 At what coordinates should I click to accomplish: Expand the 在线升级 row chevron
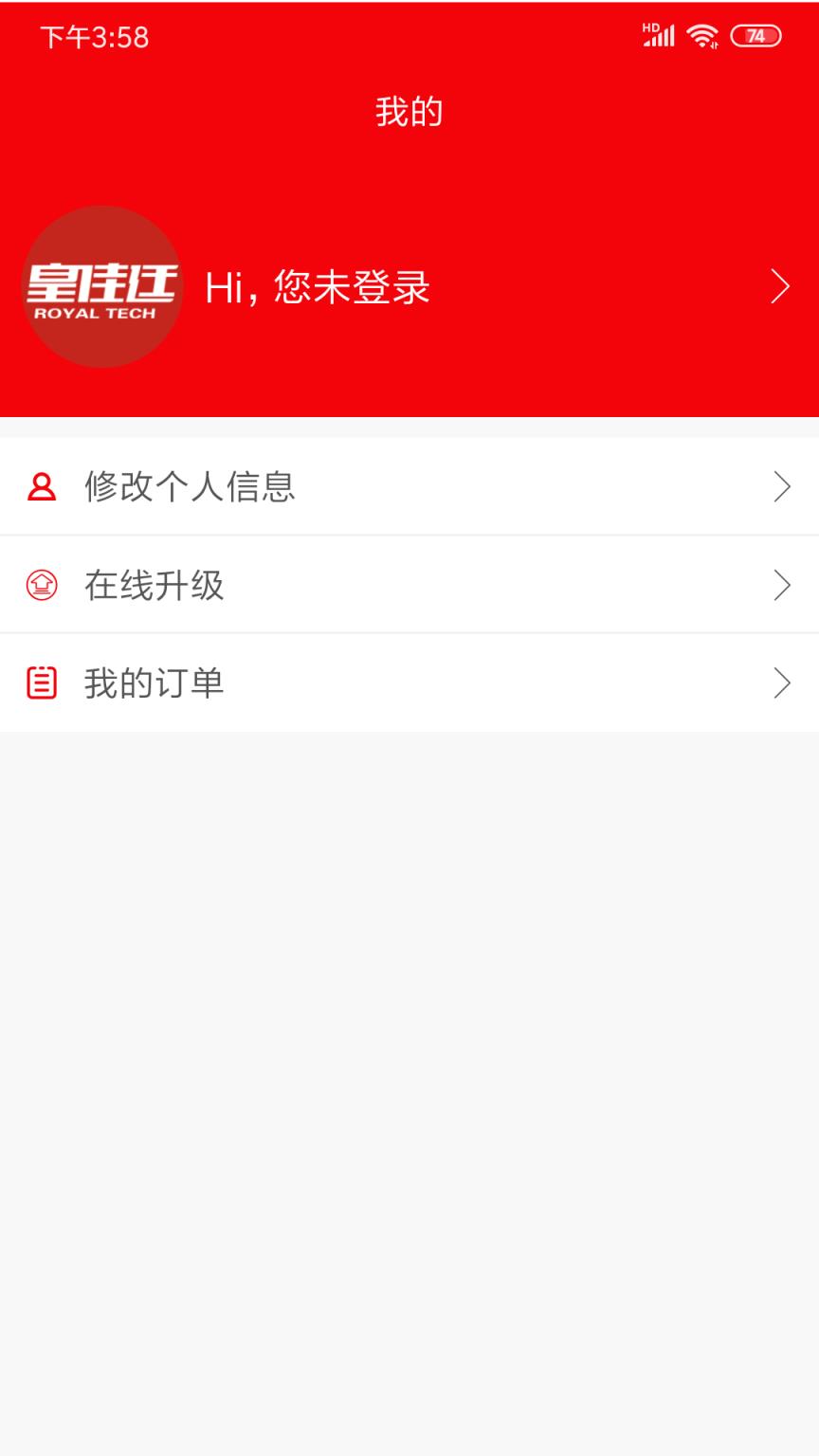[x=781, y=586]
